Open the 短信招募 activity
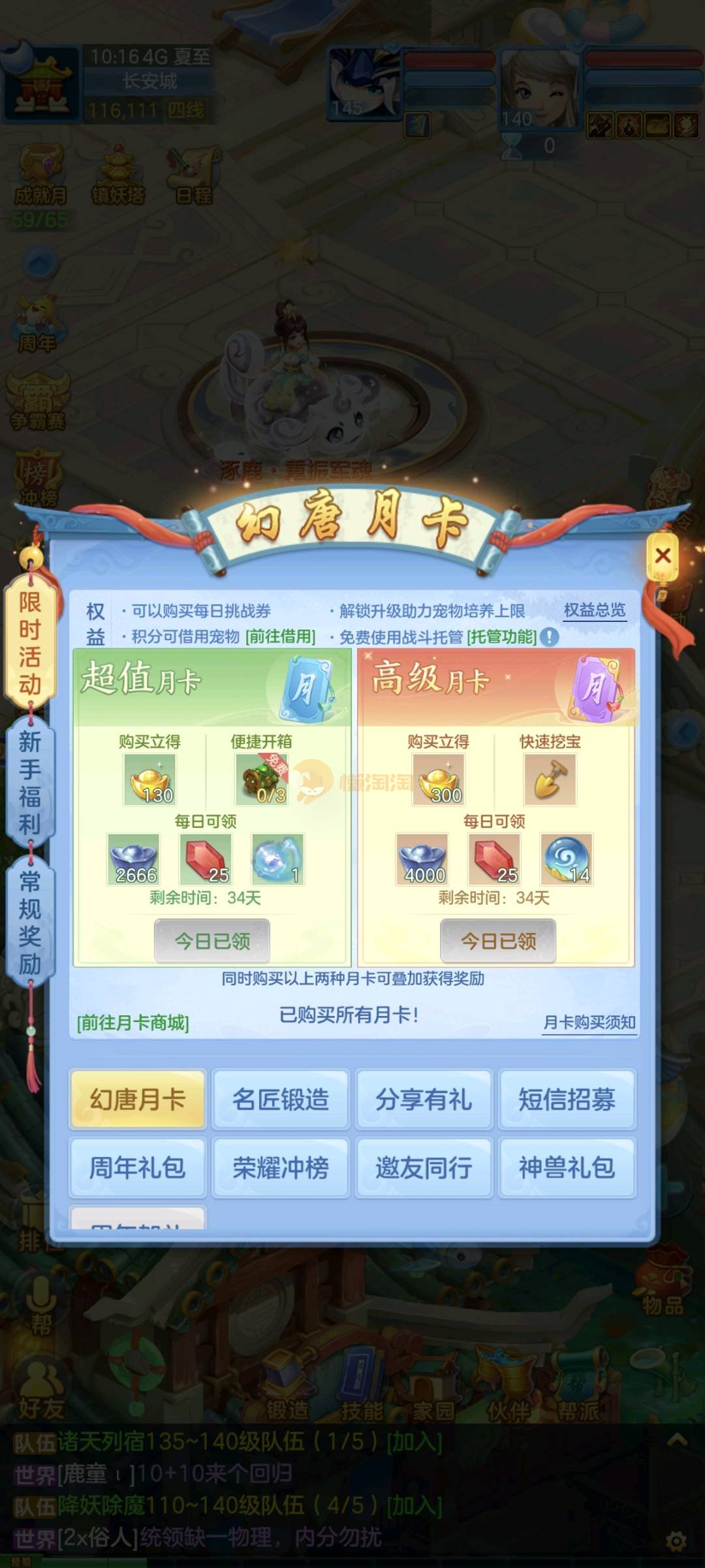Image resolution: width=705 pixels, height=1568 pixels. 567,1099
